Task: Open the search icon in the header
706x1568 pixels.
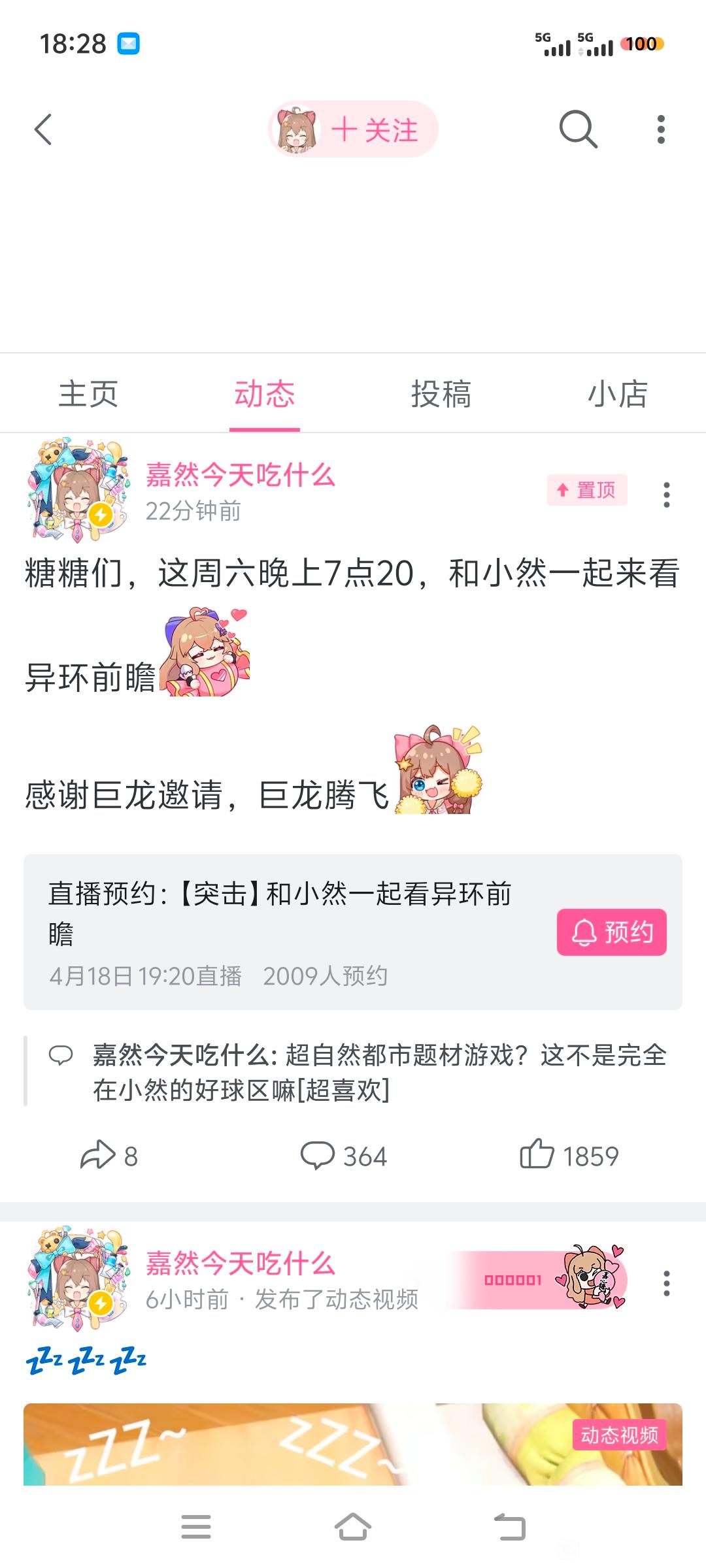Action: [x=579, y=129]
